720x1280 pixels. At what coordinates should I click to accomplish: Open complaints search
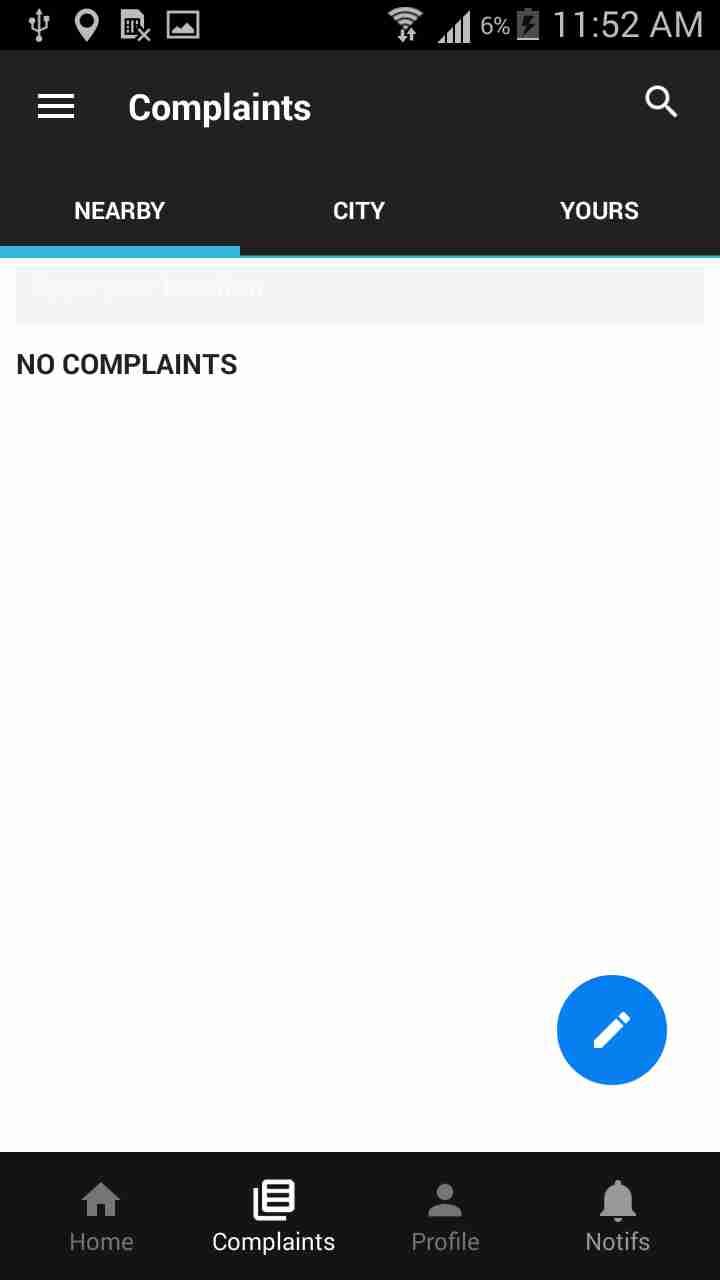(661, 102)
